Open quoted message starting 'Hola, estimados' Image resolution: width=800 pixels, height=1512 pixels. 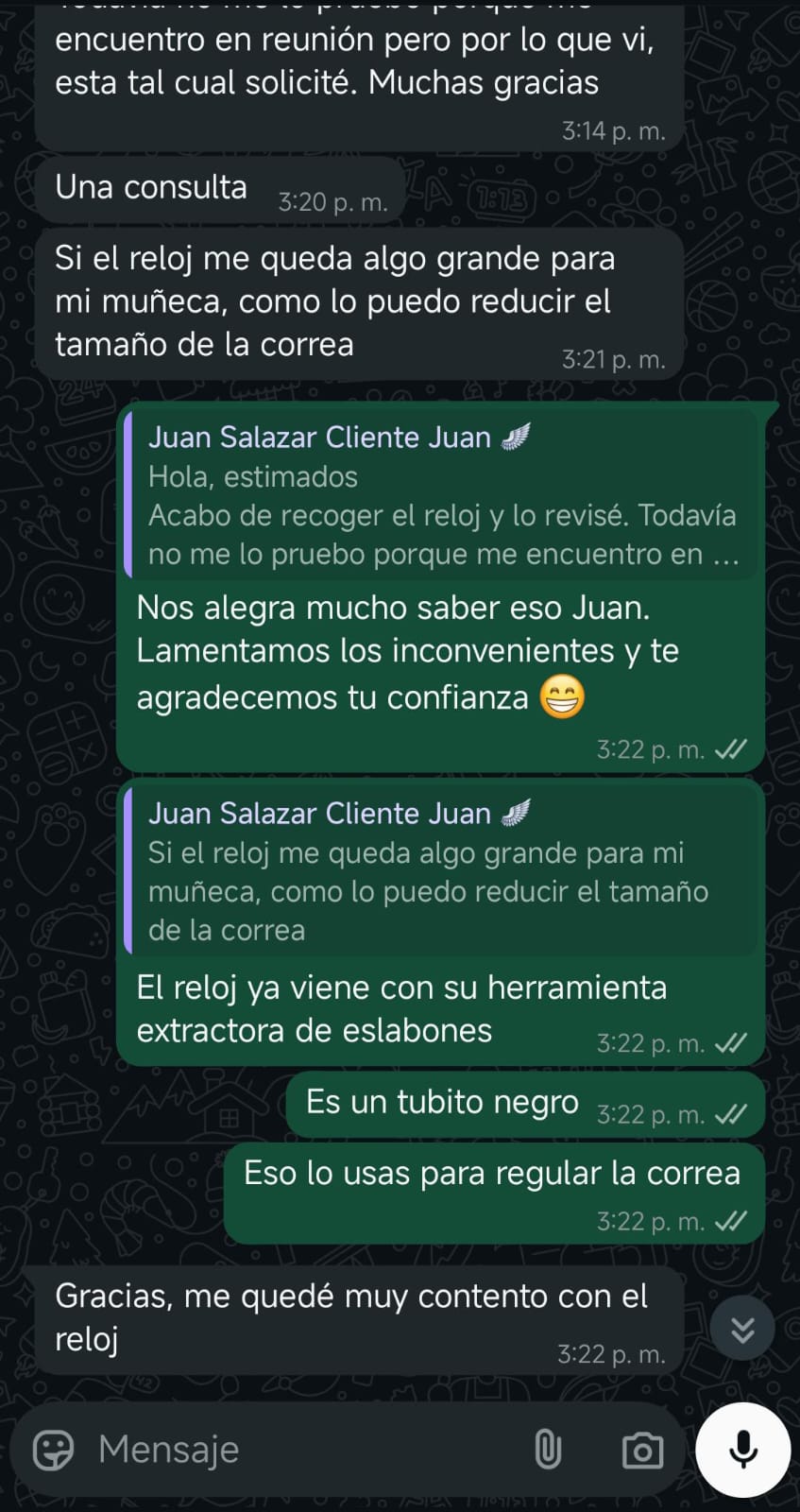pos(442,496)
